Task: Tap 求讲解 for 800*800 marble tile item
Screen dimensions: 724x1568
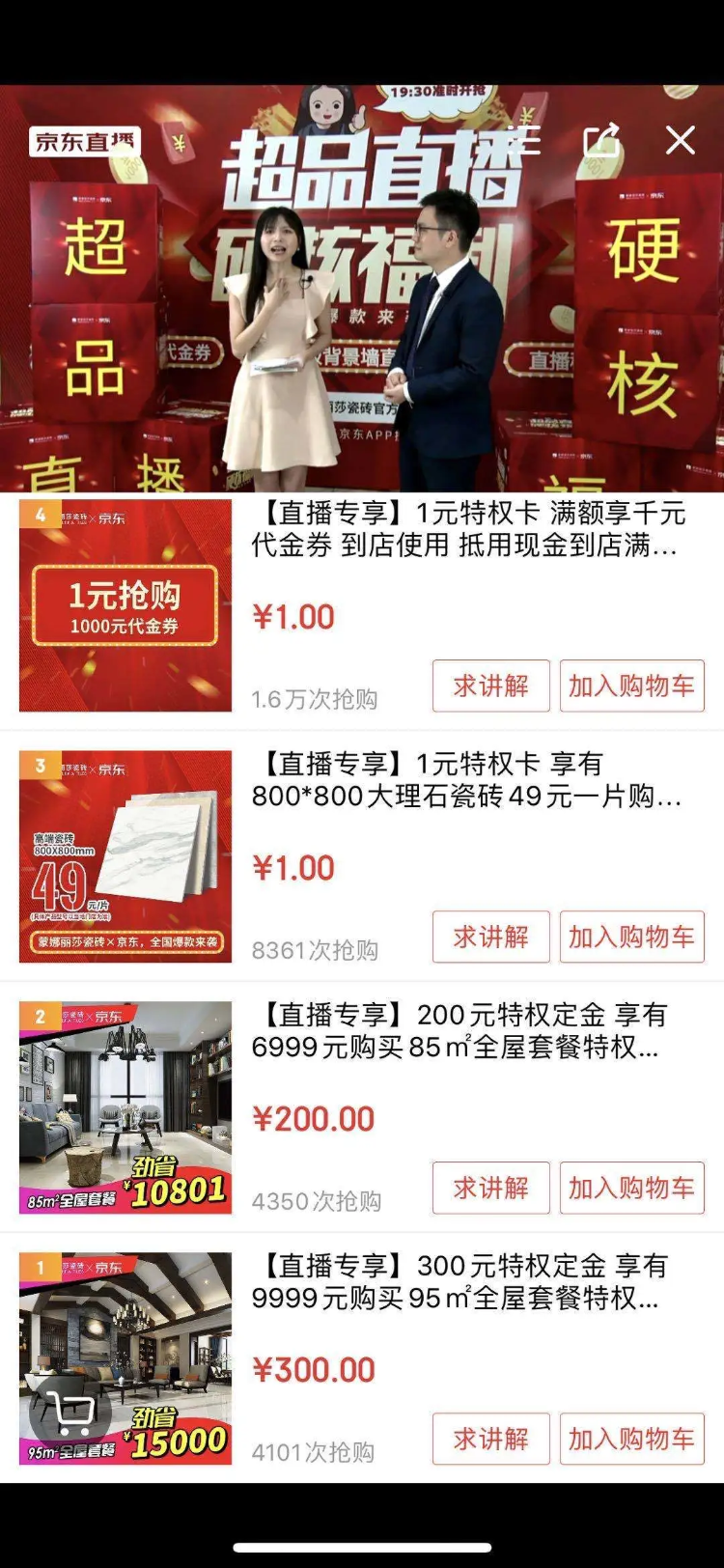Action: (490, 937)
